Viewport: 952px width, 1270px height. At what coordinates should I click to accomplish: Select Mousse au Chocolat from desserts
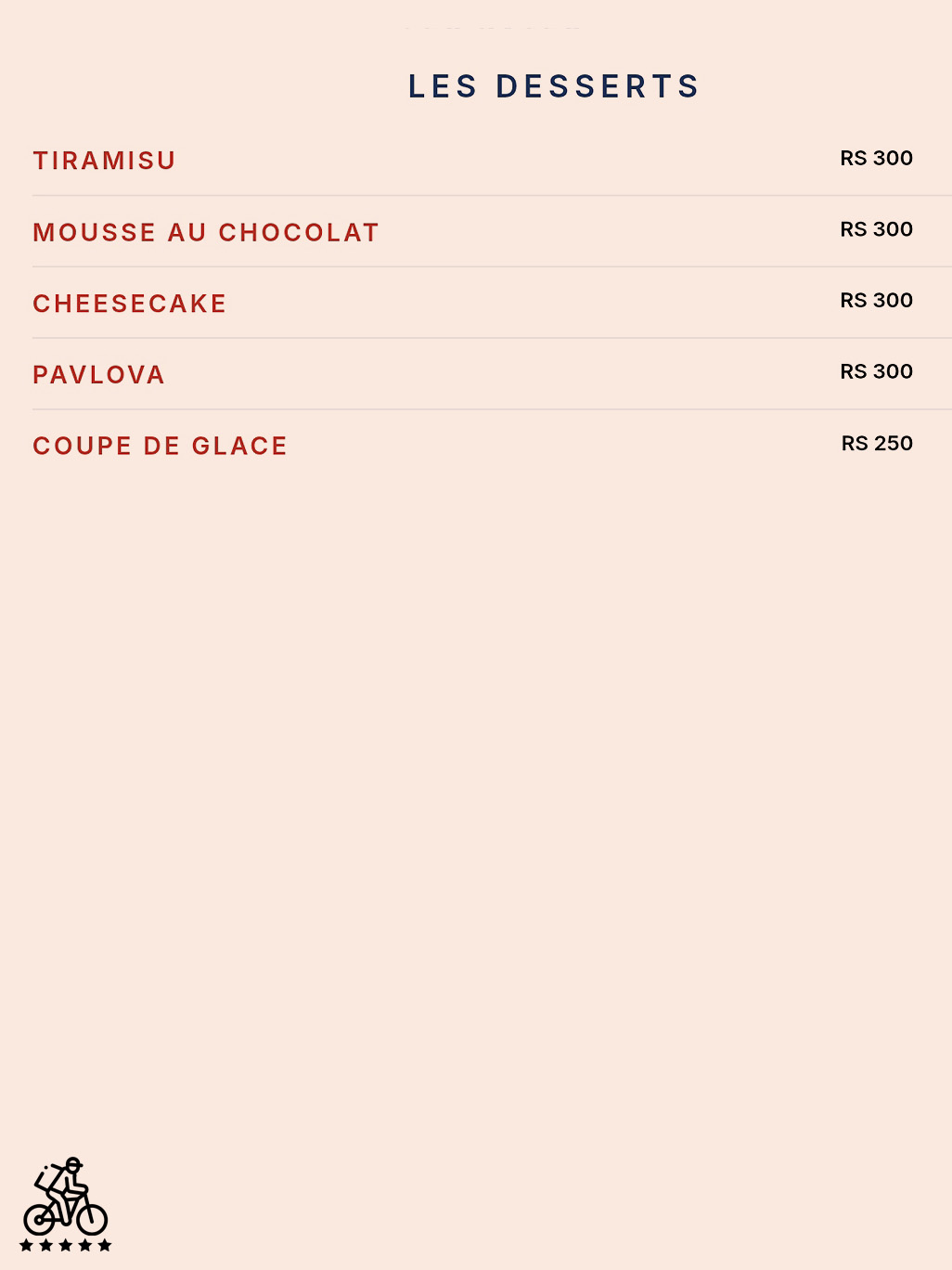(x=206, y=232)
